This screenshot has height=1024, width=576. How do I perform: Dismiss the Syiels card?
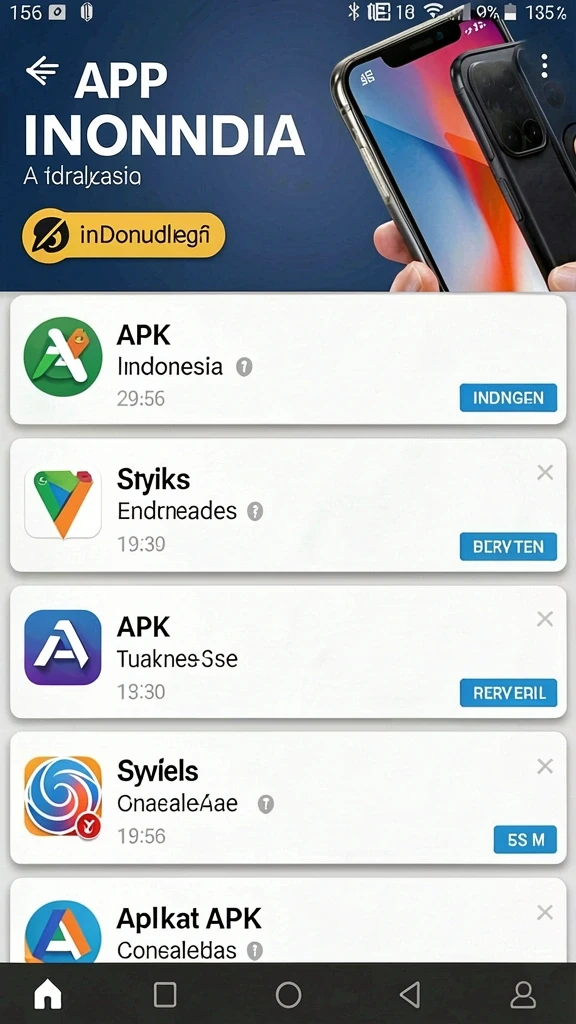click(x=545, y=766)
